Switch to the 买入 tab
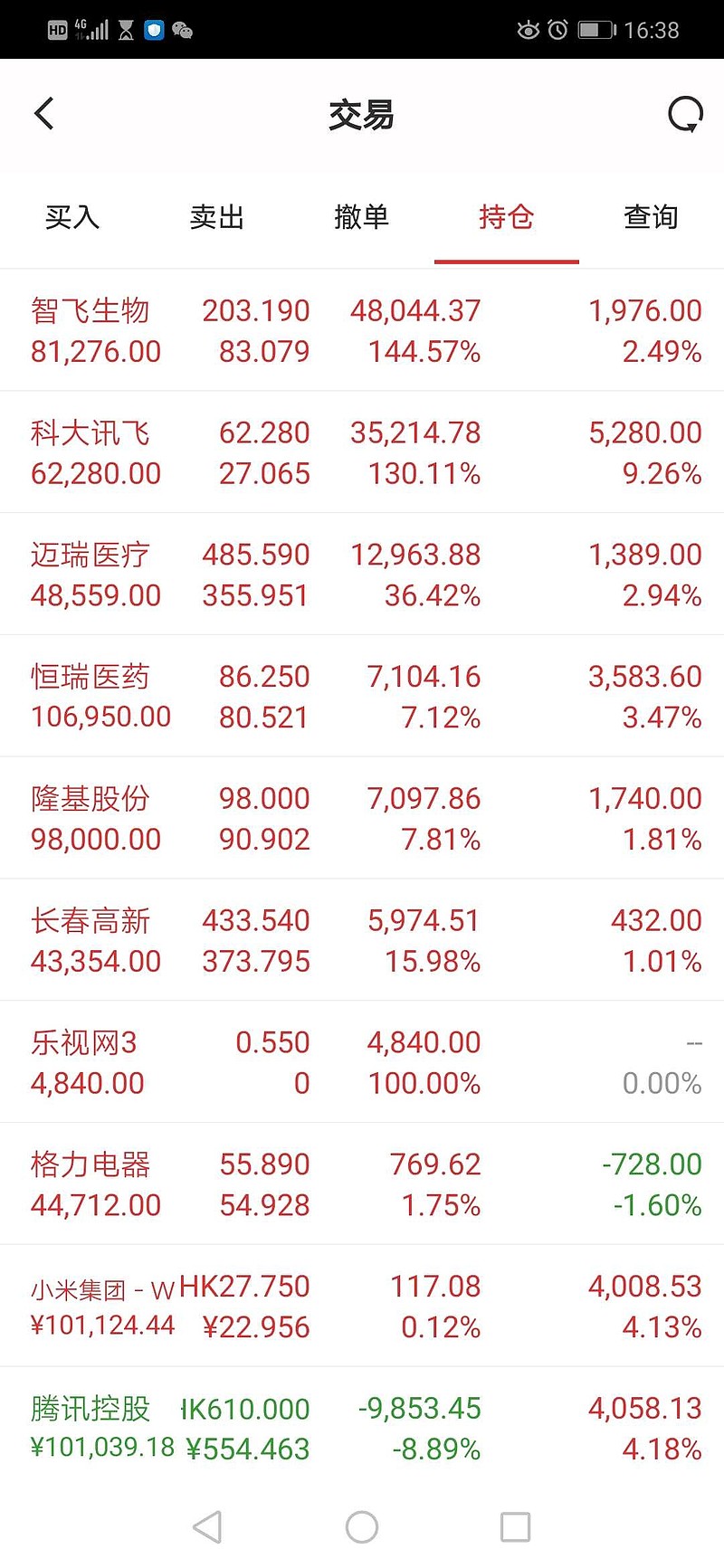Image resolution: width=724 pixels, height=1568 pixels. 72,217
